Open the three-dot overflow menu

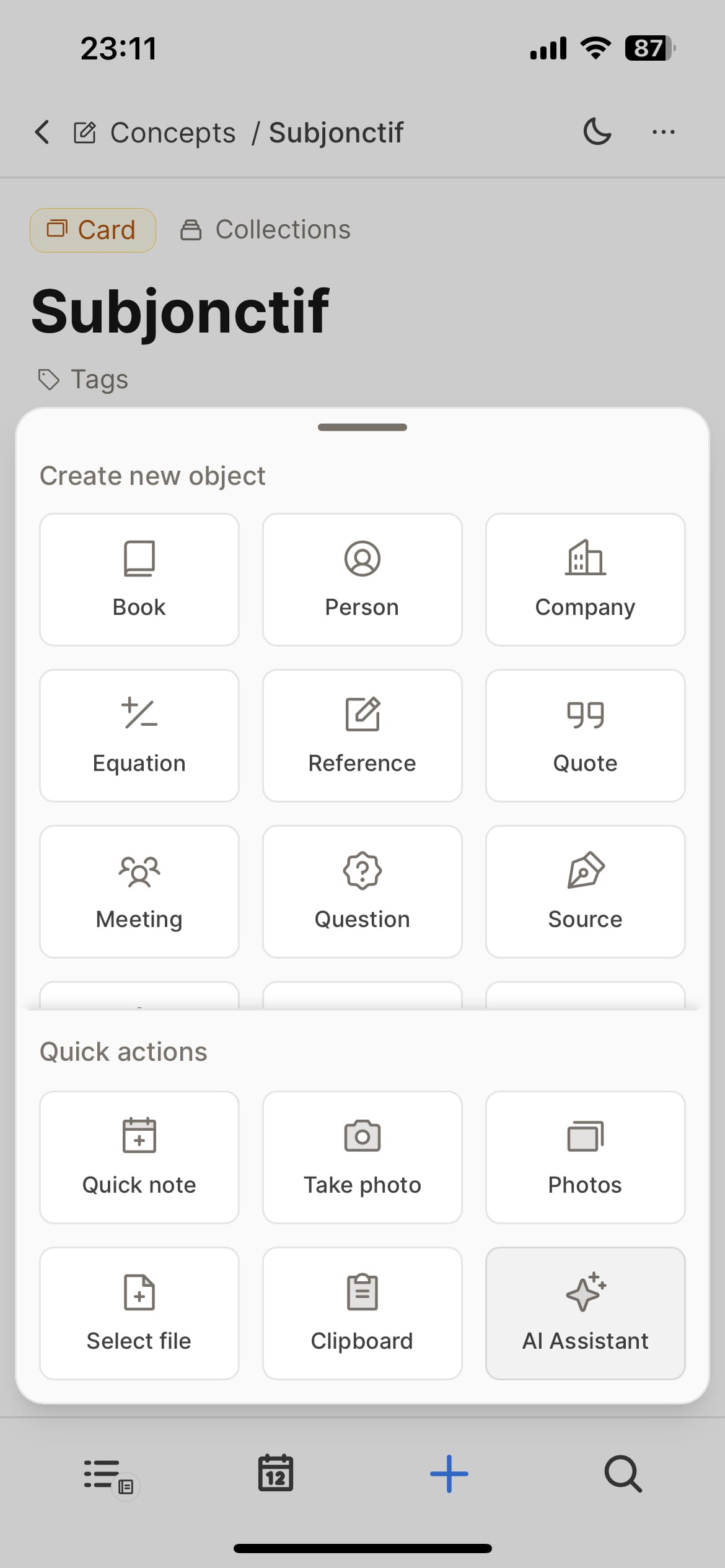coord(662,131)
